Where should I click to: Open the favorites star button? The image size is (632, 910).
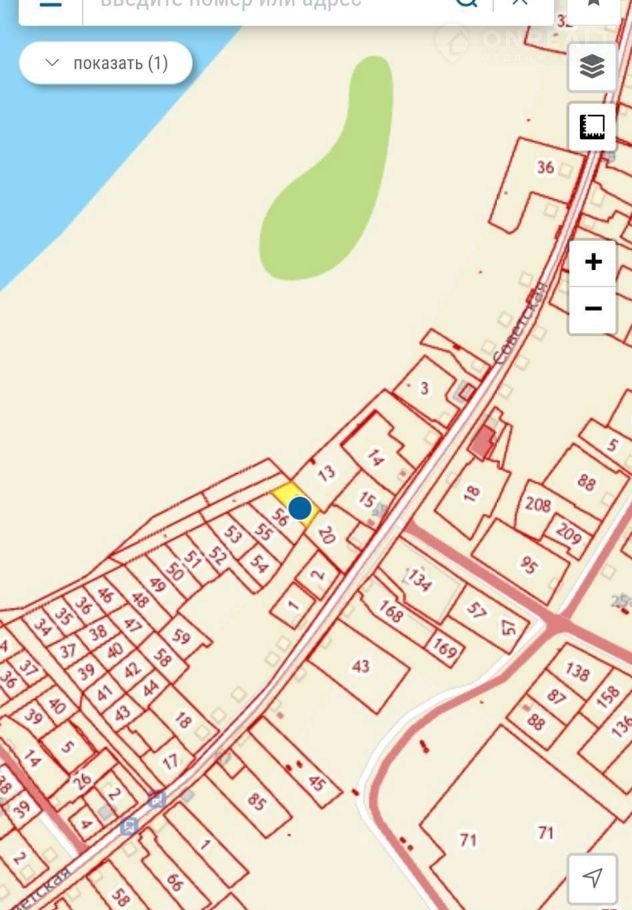coord(592,6)
